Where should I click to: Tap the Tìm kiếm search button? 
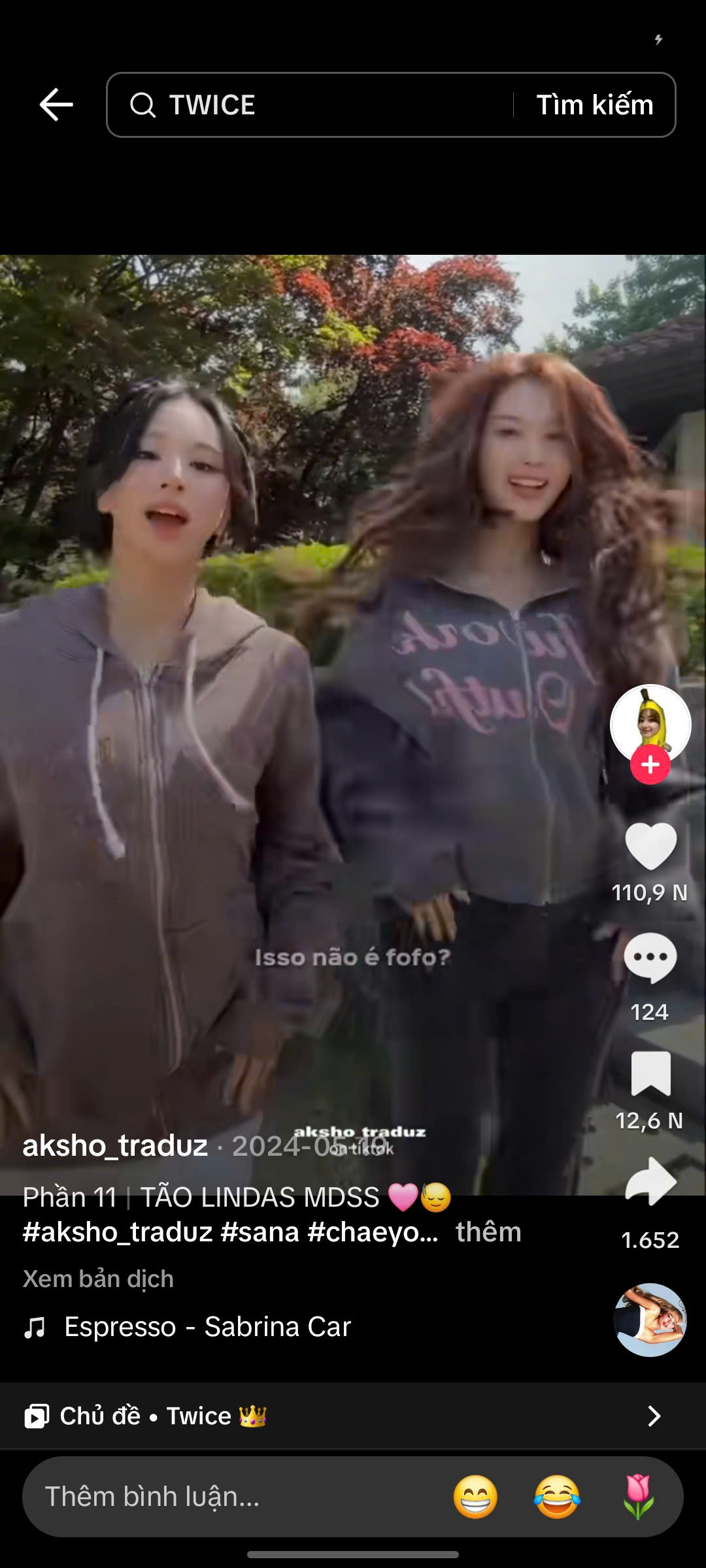point(594,105)
